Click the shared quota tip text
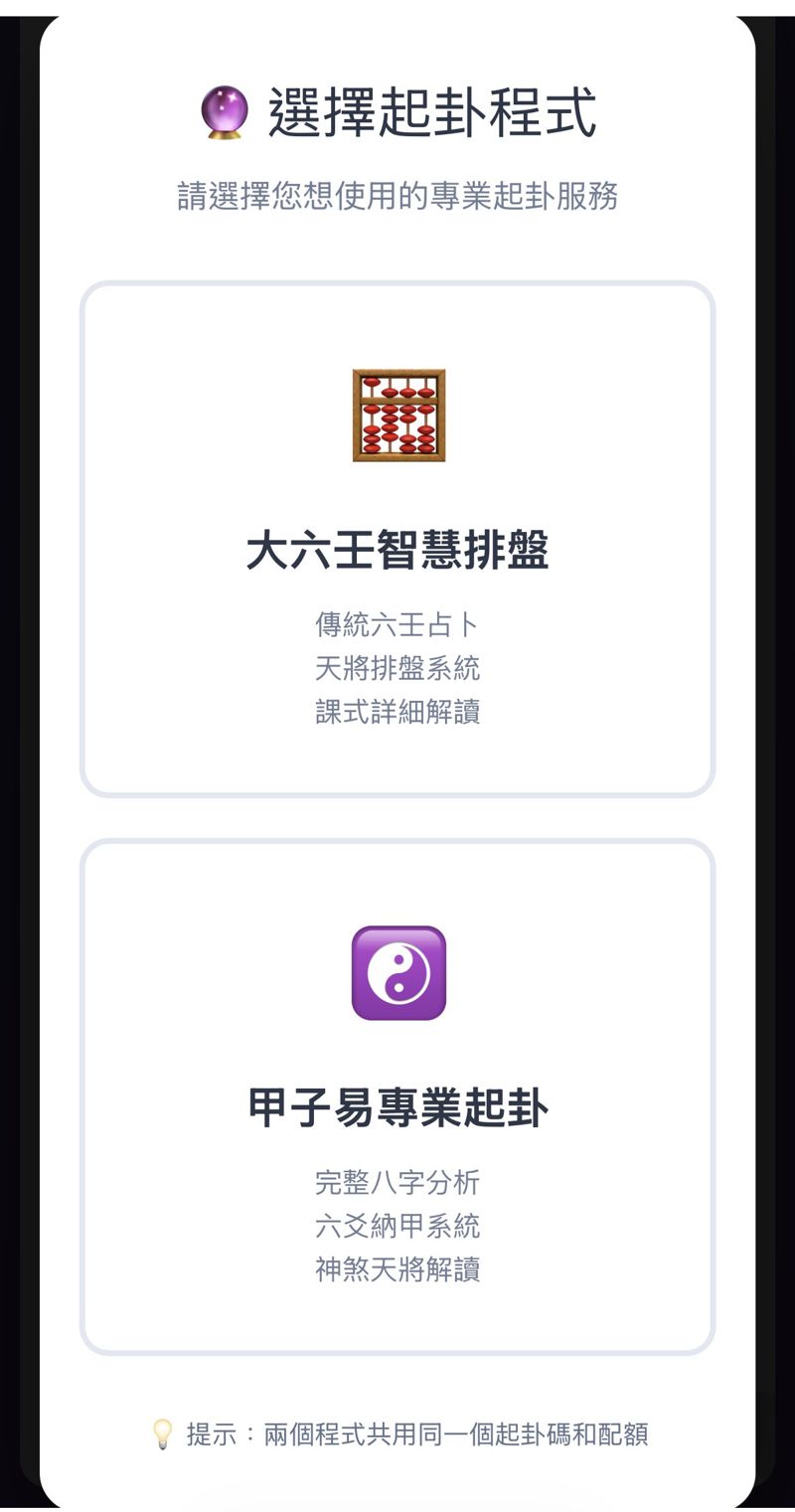The height and width of the screenshot is (1512, 795). click(417, 1434)
